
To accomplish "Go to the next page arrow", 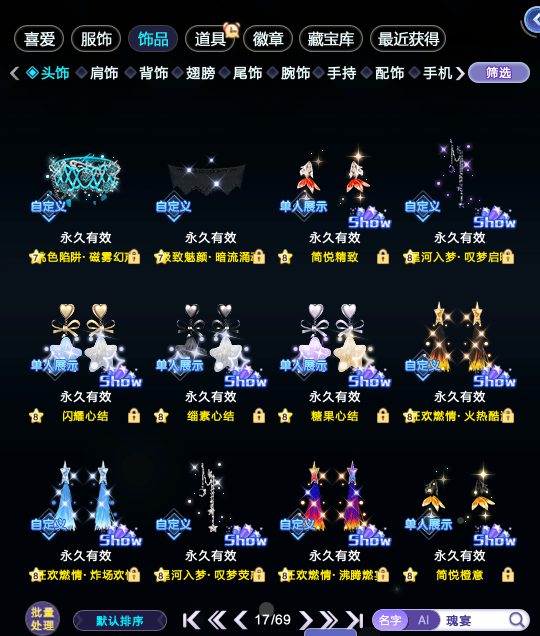I will [x=306, y=620].
